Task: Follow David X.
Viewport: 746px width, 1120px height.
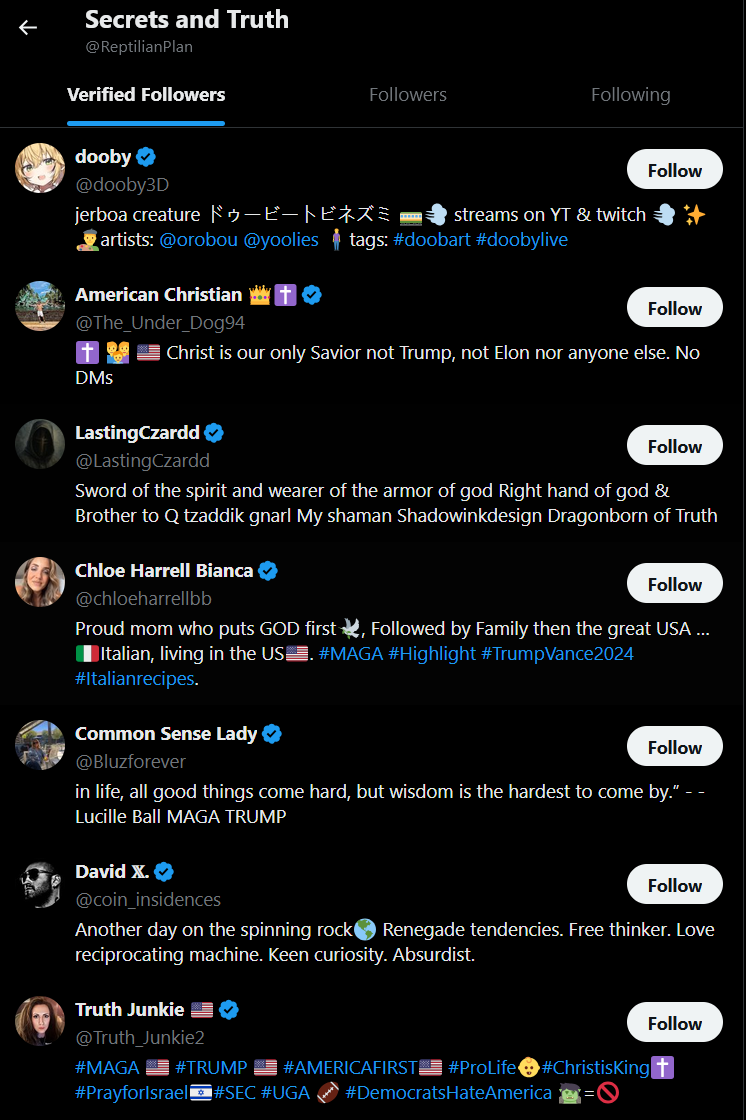Action: coord(674,885)
